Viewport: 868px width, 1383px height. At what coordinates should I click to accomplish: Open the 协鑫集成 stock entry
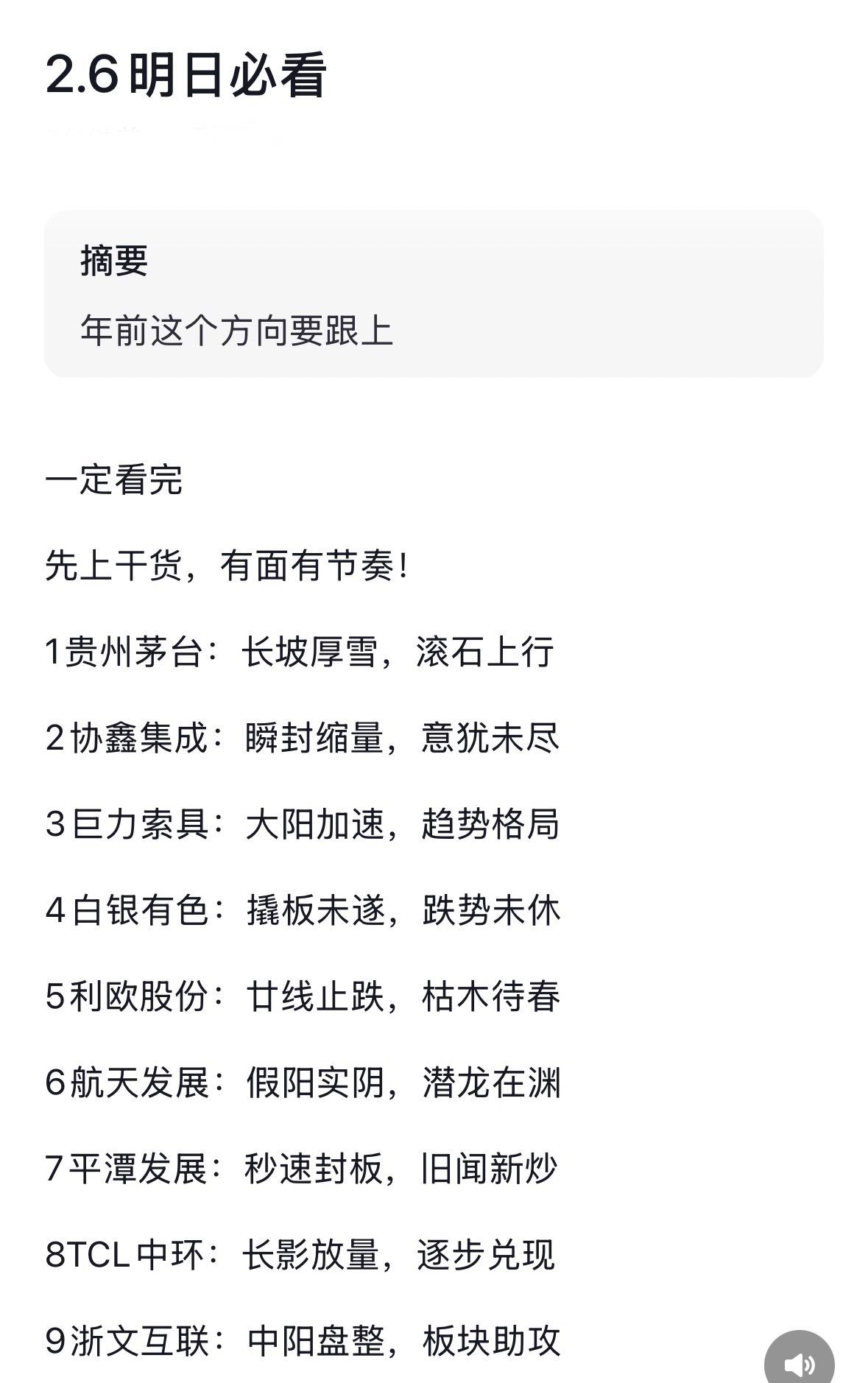(302, 740)
